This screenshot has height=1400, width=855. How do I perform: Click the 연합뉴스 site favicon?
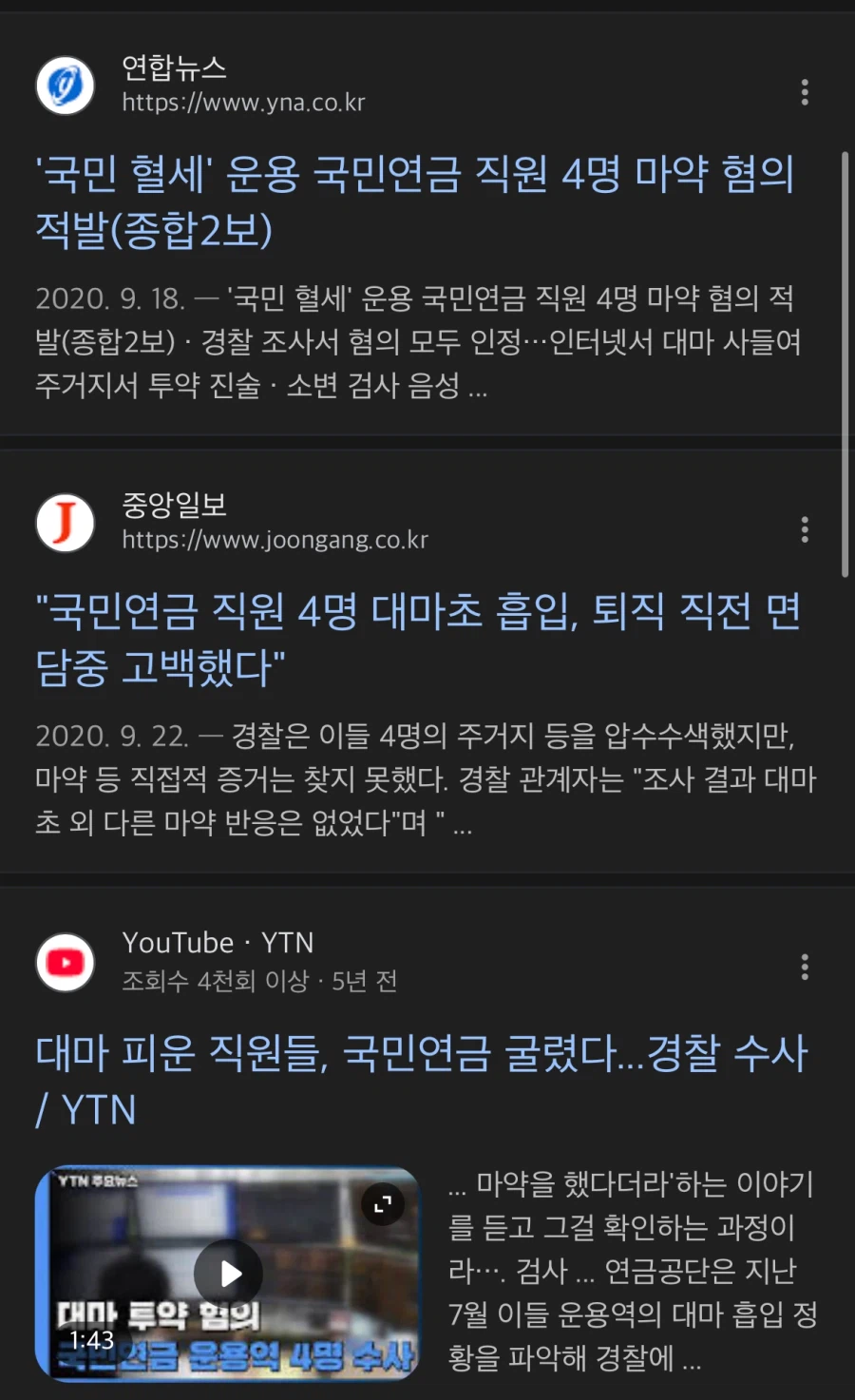[x=64, y=85]
